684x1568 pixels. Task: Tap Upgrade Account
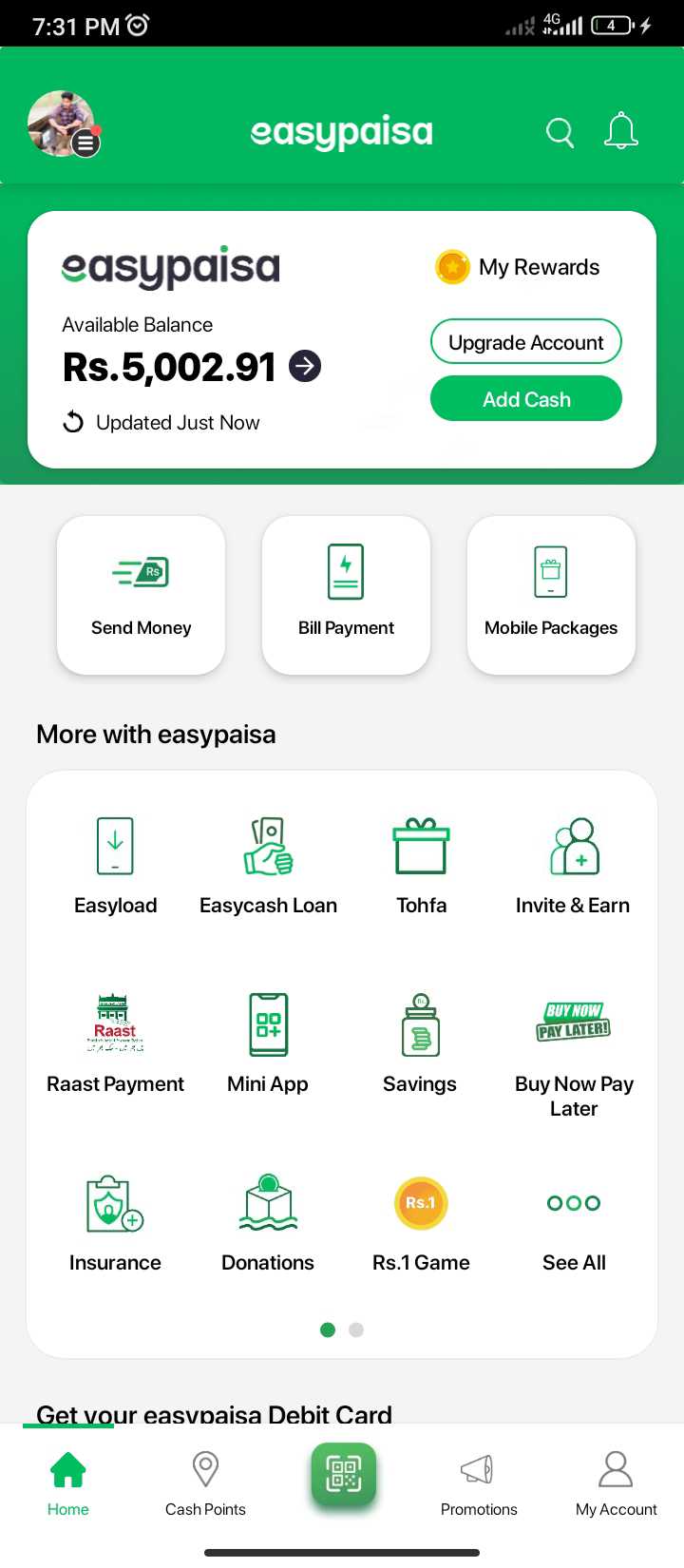coord(526,342)
